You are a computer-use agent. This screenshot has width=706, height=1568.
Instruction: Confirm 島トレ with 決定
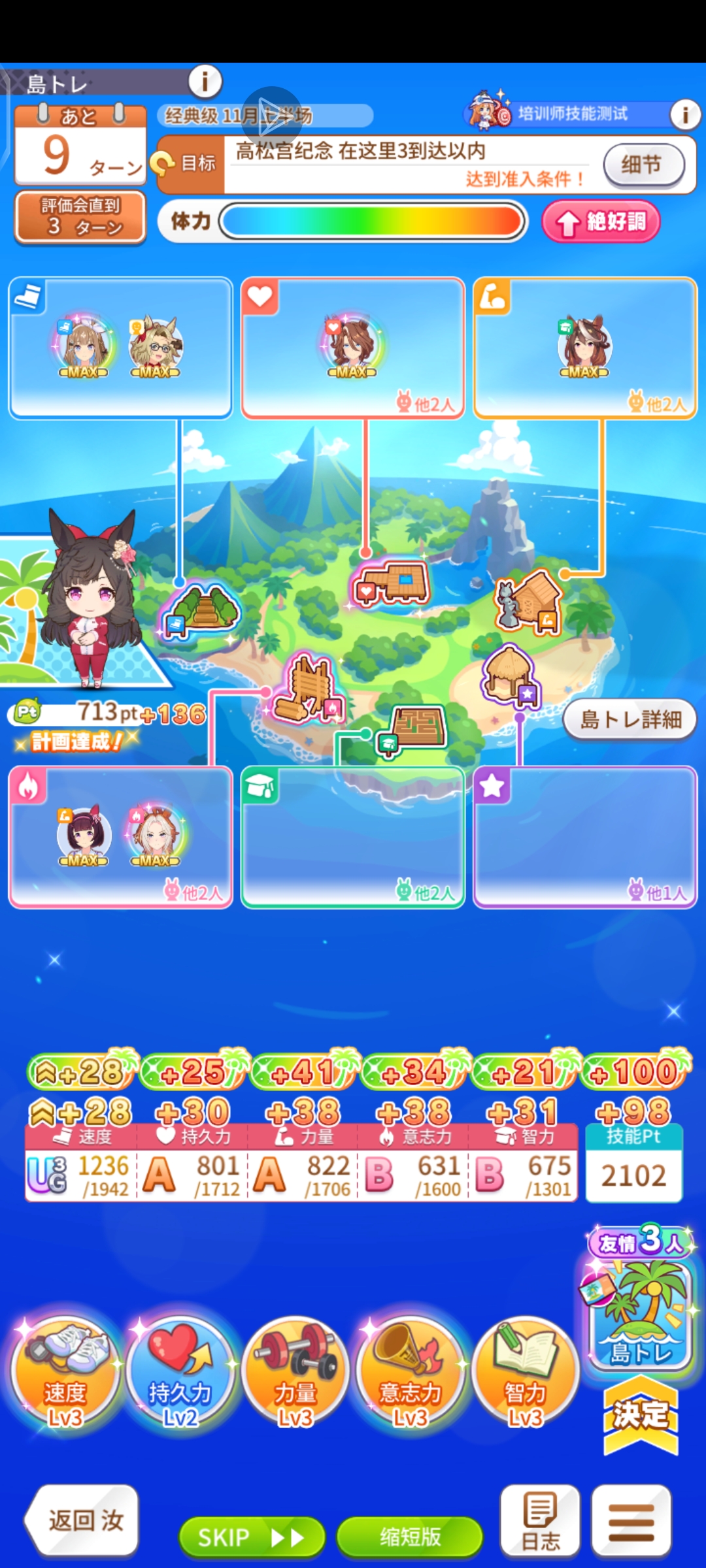(x=641, y=1414)
